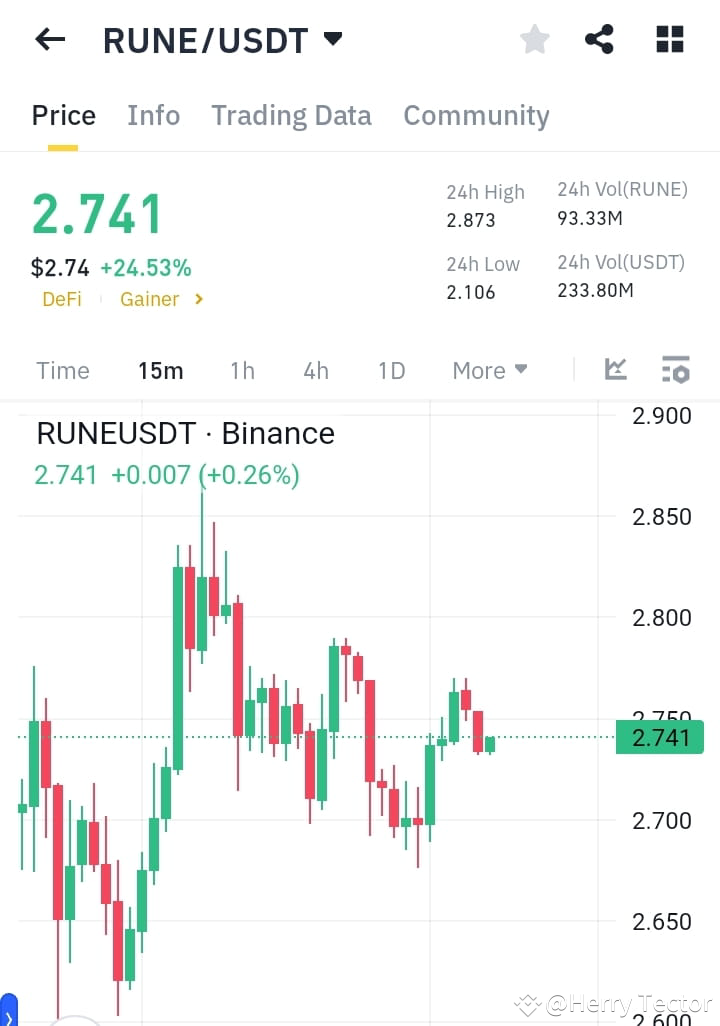Enable the 1D timeframe view

[x=391, y=370]
